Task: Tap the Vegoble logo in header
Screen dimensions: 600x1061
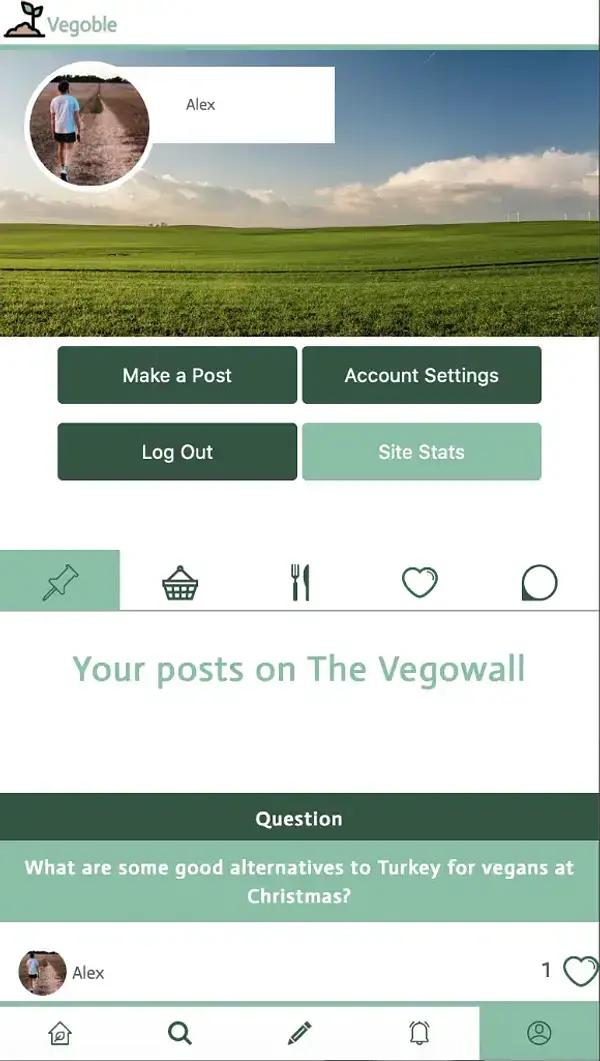Action: pyautogui.click(x=60, y=22)
